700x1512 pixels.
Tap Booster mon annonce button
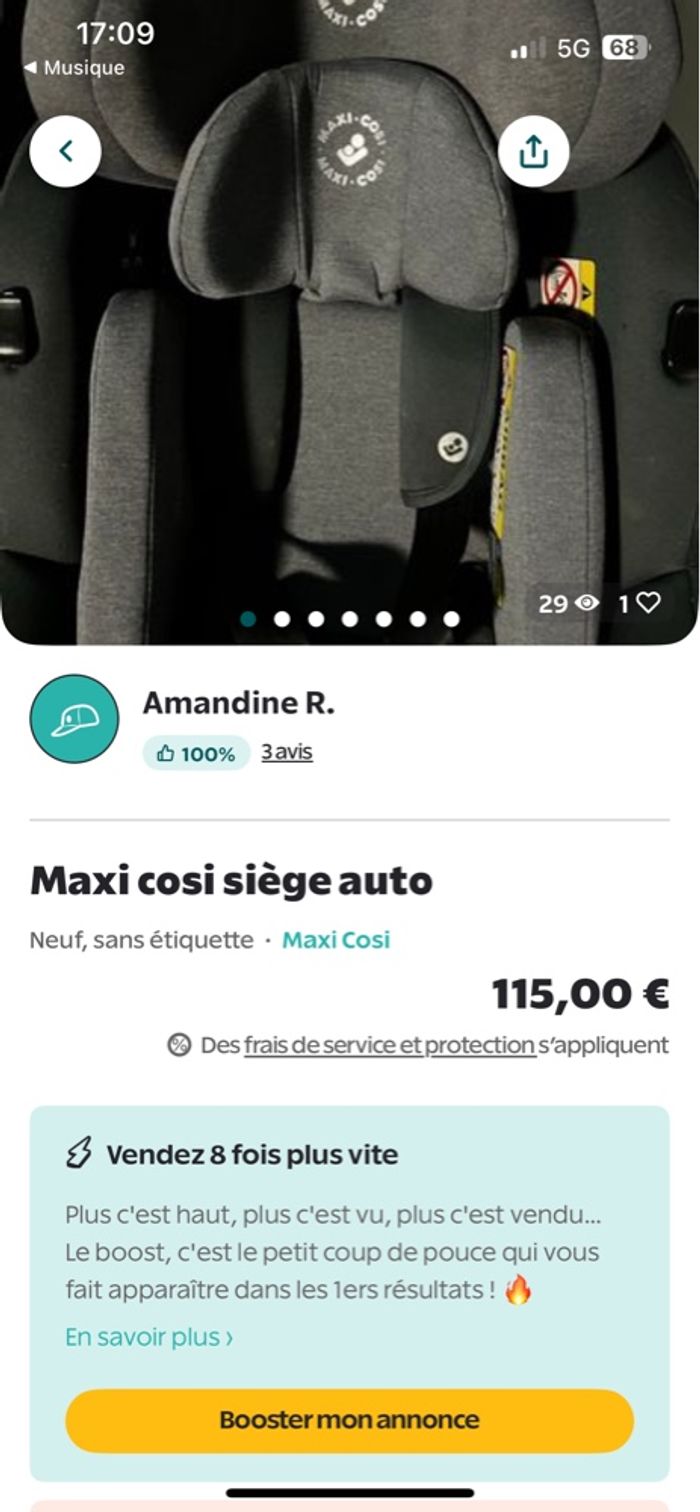click(349, 1420)
